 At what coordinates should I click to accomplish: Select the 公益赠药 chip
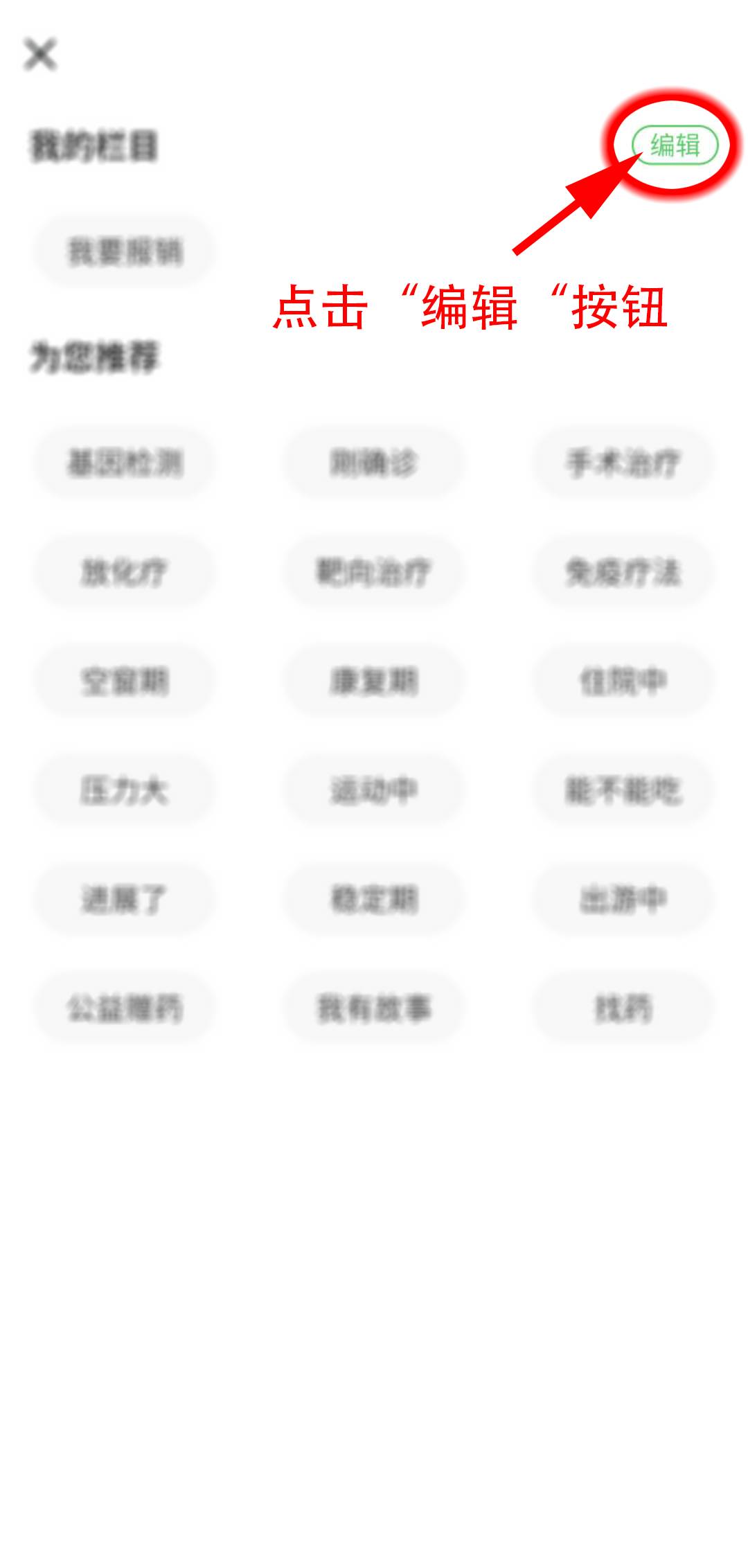tap(125, 1008)
